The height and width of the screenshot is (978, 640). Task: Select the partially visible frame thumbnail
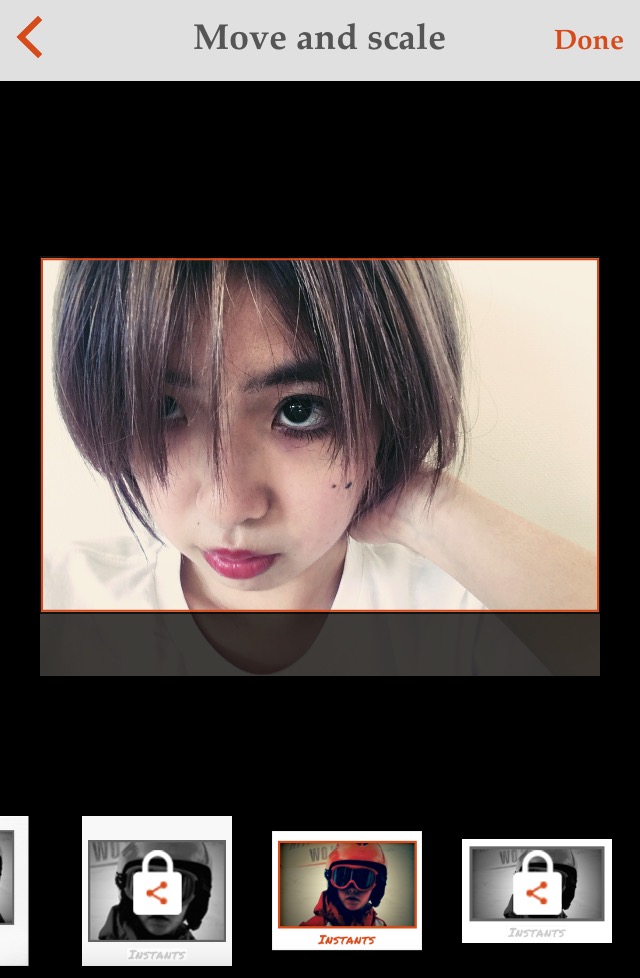coord(10,889)
